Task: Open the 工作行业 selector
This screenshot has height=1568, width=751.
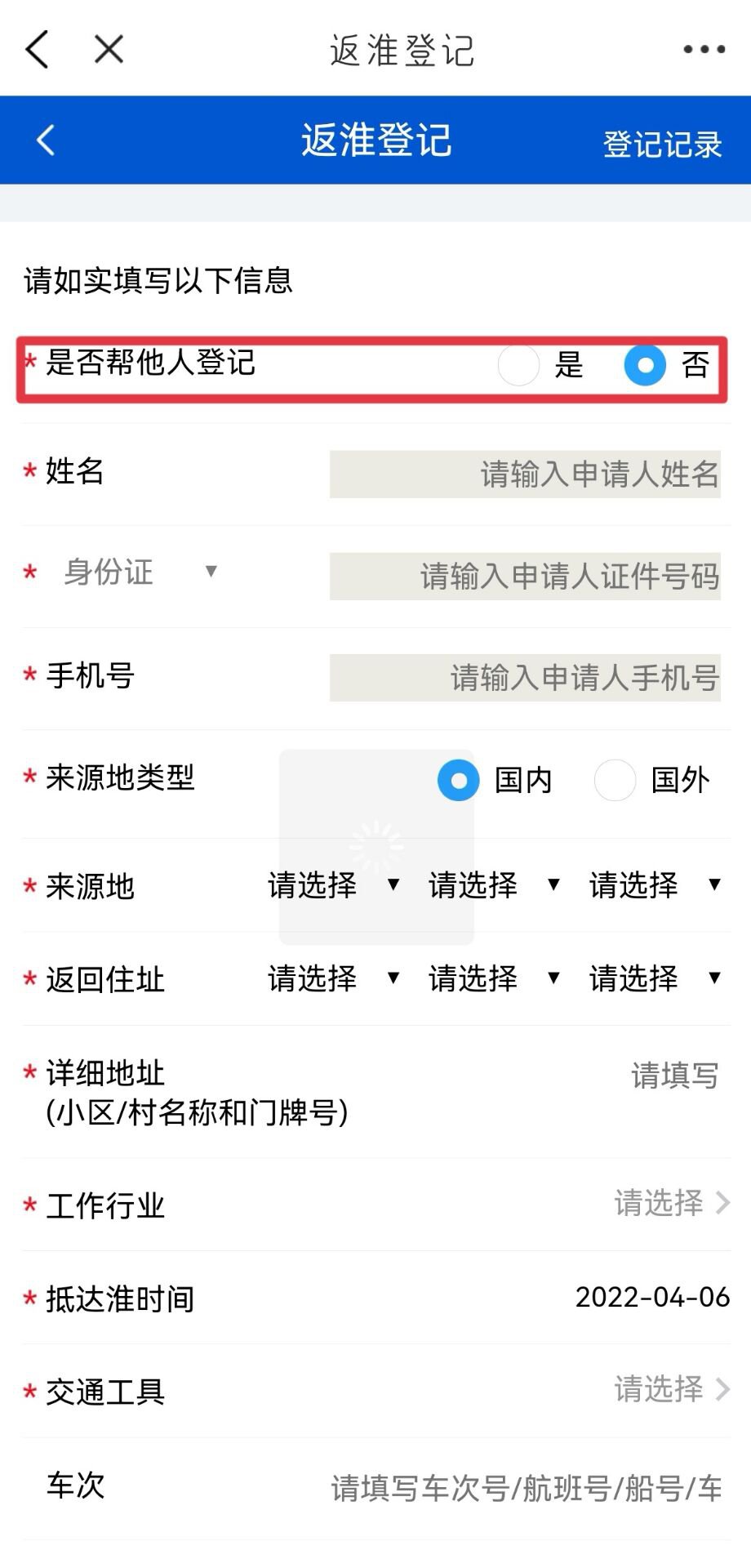Action: click(x=671, y=1203)
